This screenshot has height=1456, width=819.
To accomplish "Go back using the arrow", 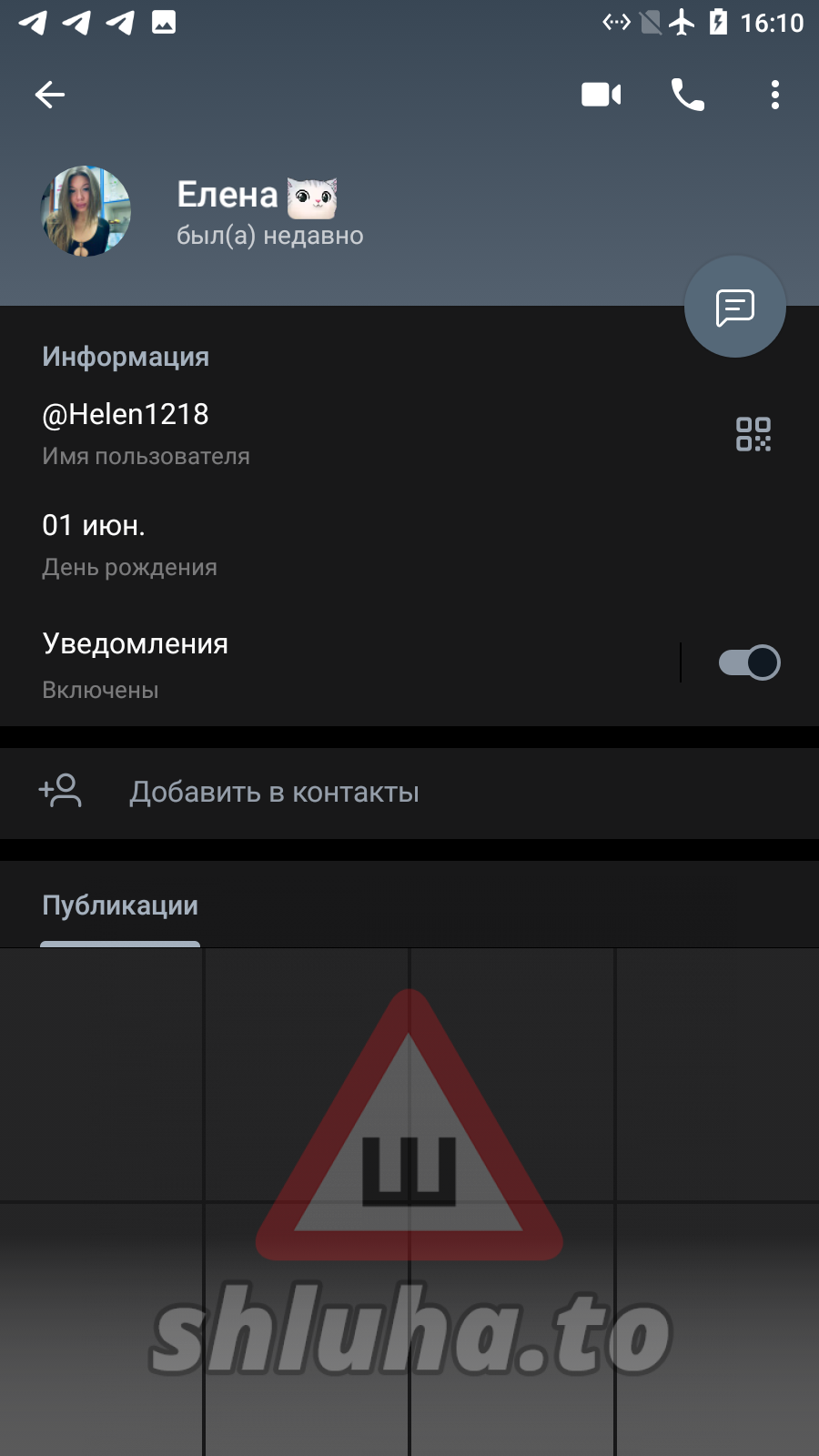I will [50, 95].
